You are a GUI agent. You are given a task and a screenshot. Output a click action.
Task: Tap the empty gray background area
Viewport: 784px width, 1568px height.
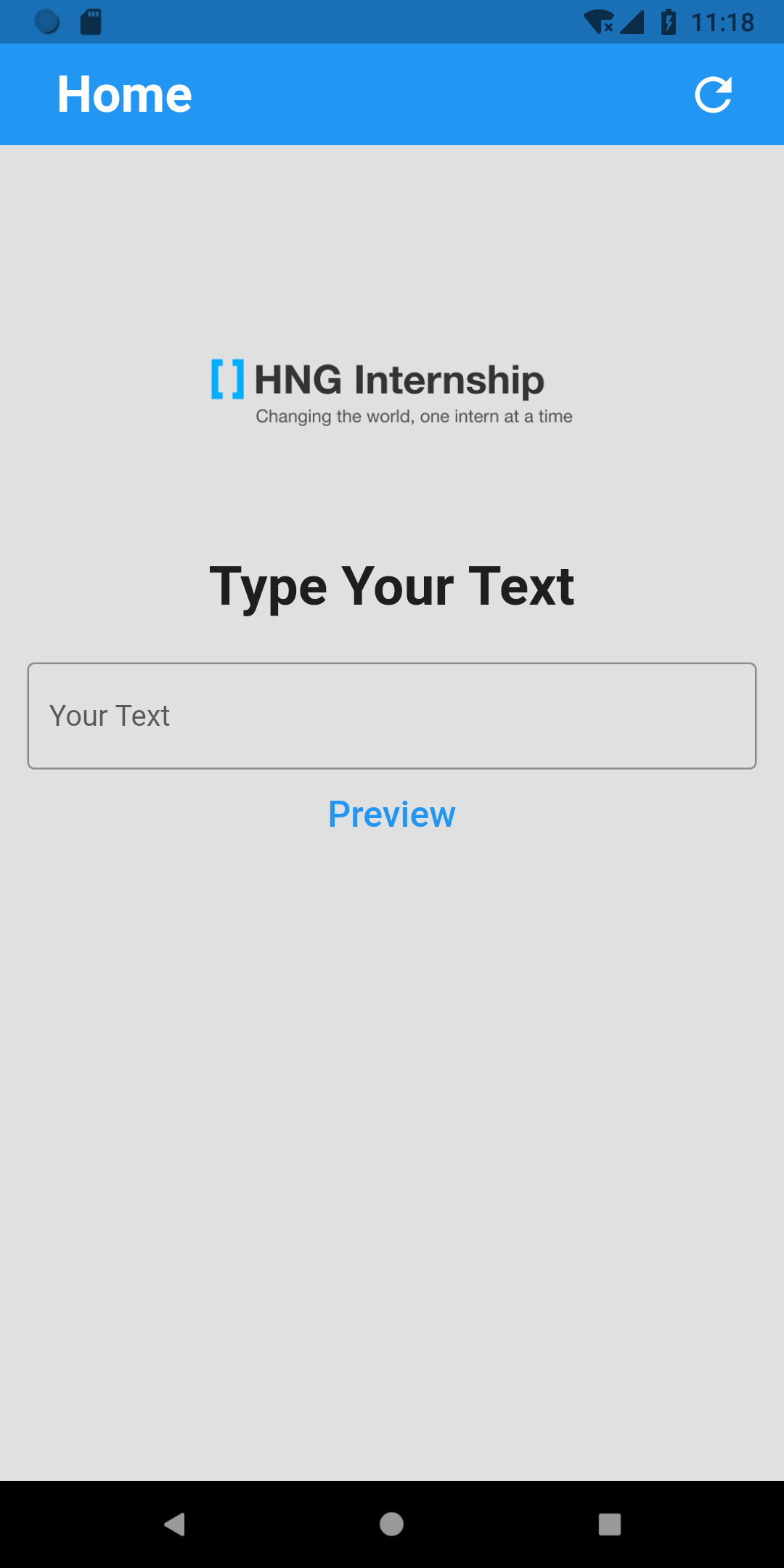click(x=392, y=1089)
